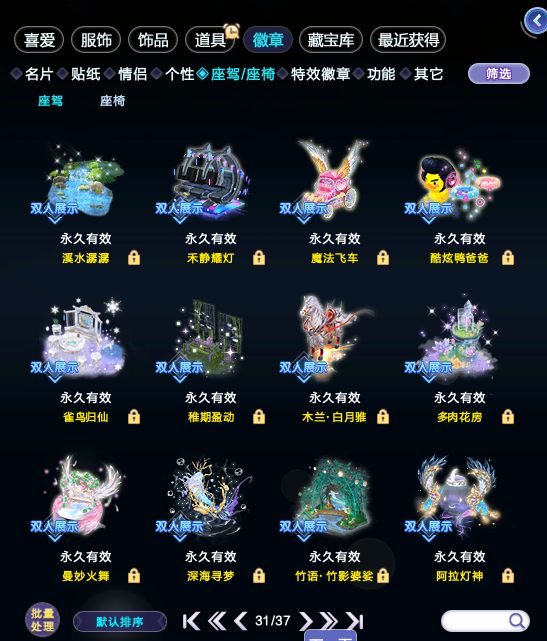Open the 藏宝库 tab
This screenshot has width=547, height=641.
(331, 40)
